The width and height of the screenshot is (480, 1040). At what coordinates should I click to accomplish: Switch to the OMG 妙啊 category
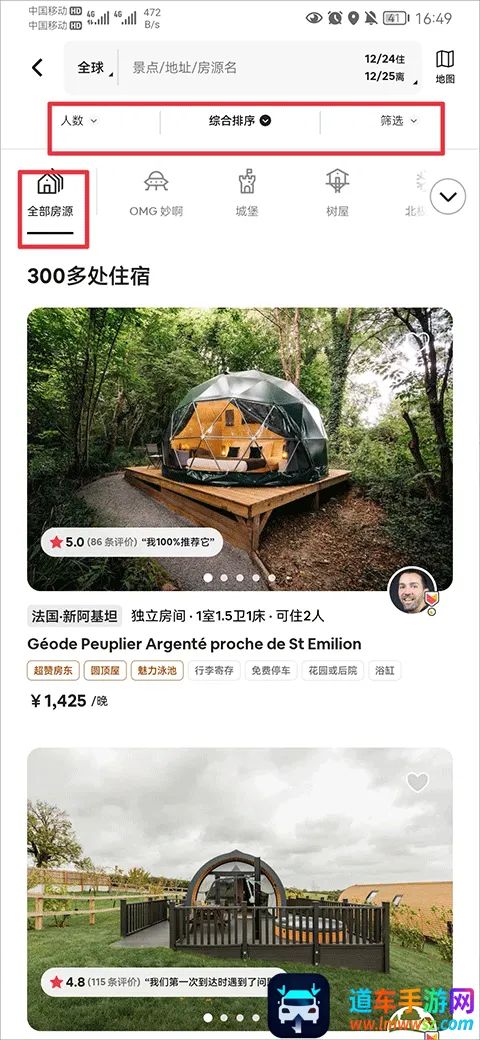click(x=156, y=195)
